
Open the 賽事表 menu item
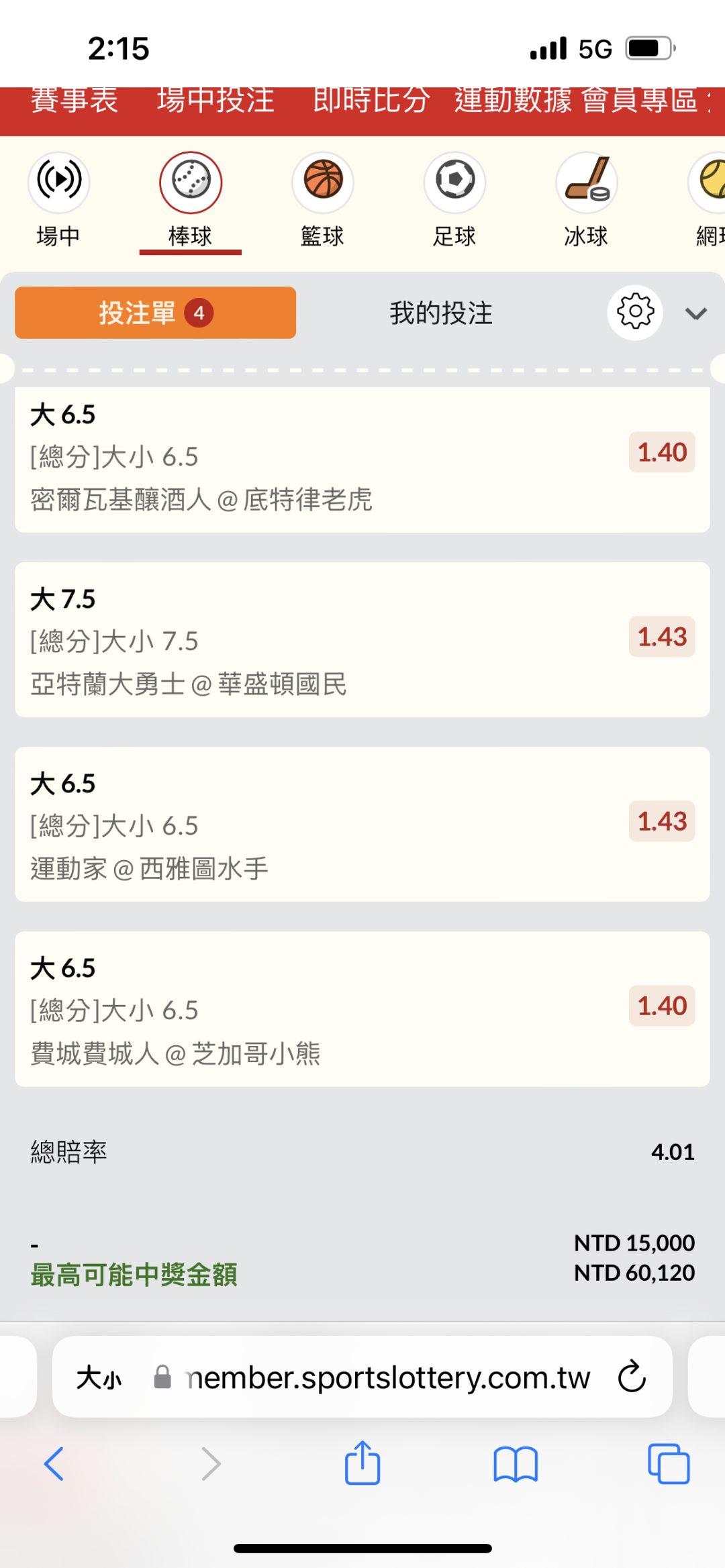click(x=74, y=102)
